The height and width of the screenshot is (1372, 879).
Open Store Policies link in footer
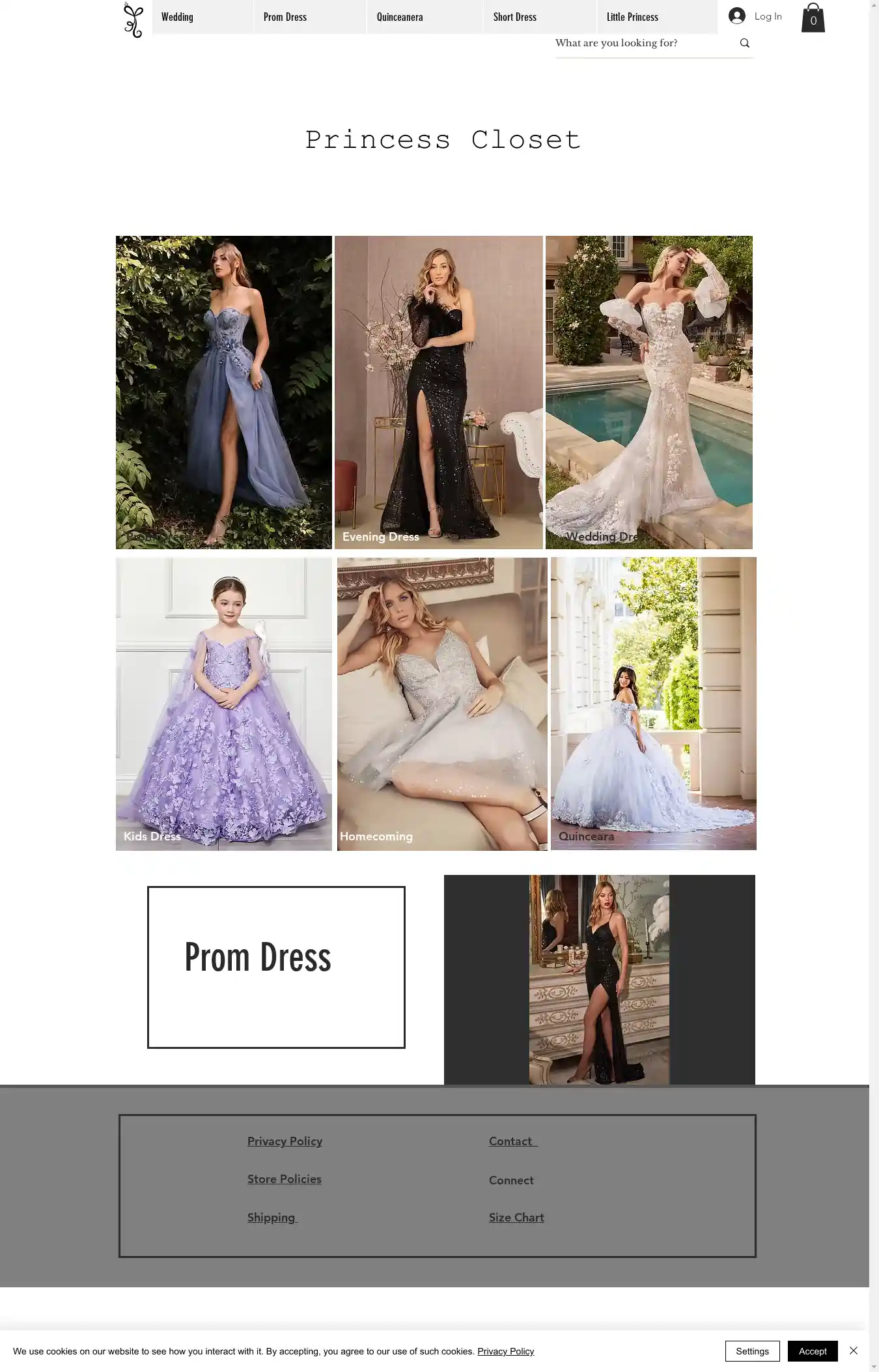(284, 1179)
